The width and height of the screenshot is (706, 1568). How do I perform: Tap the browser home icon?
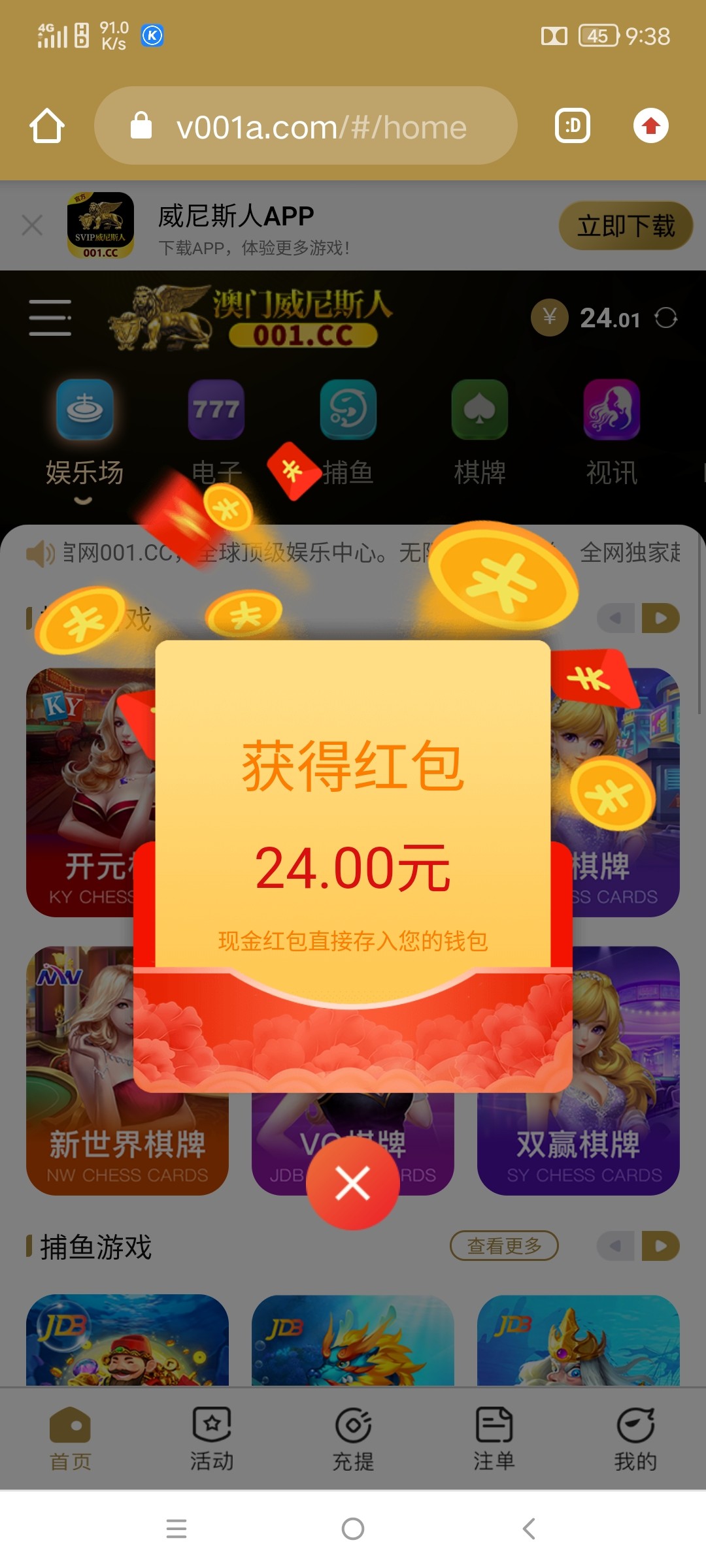click(47, 125)
